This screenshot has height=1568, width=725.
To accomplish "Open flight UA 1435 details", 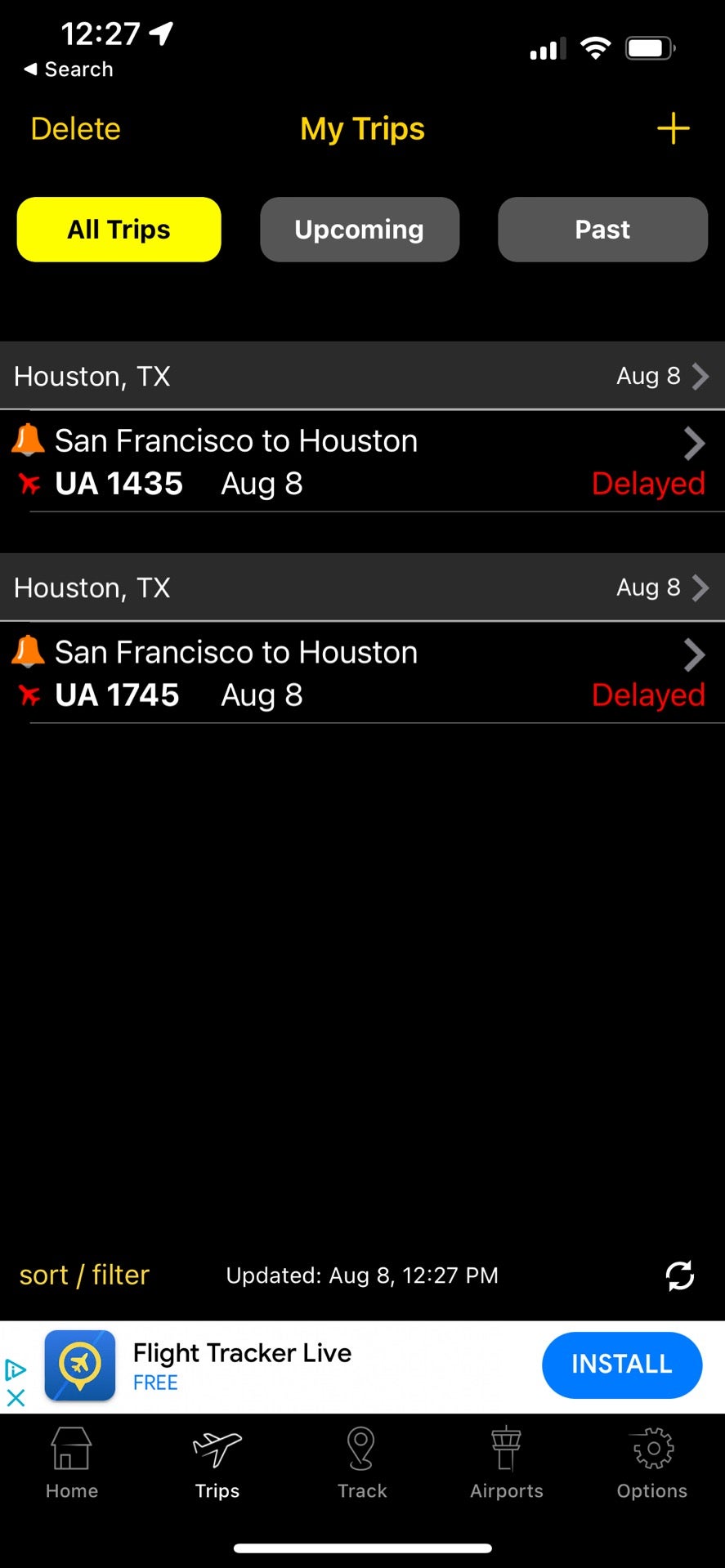I will (360, 462).
